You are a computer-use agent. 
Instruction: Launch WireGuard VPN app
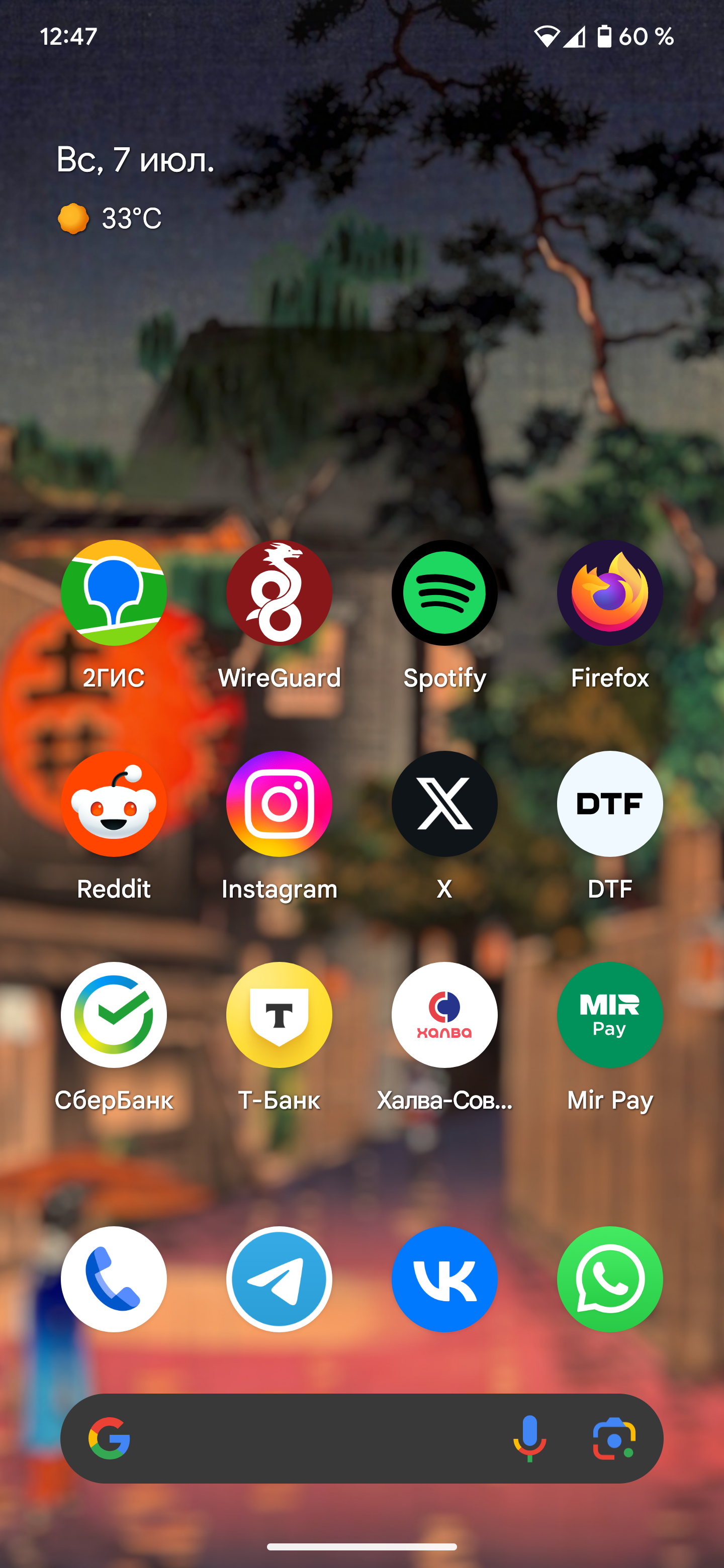coord(279,593)
